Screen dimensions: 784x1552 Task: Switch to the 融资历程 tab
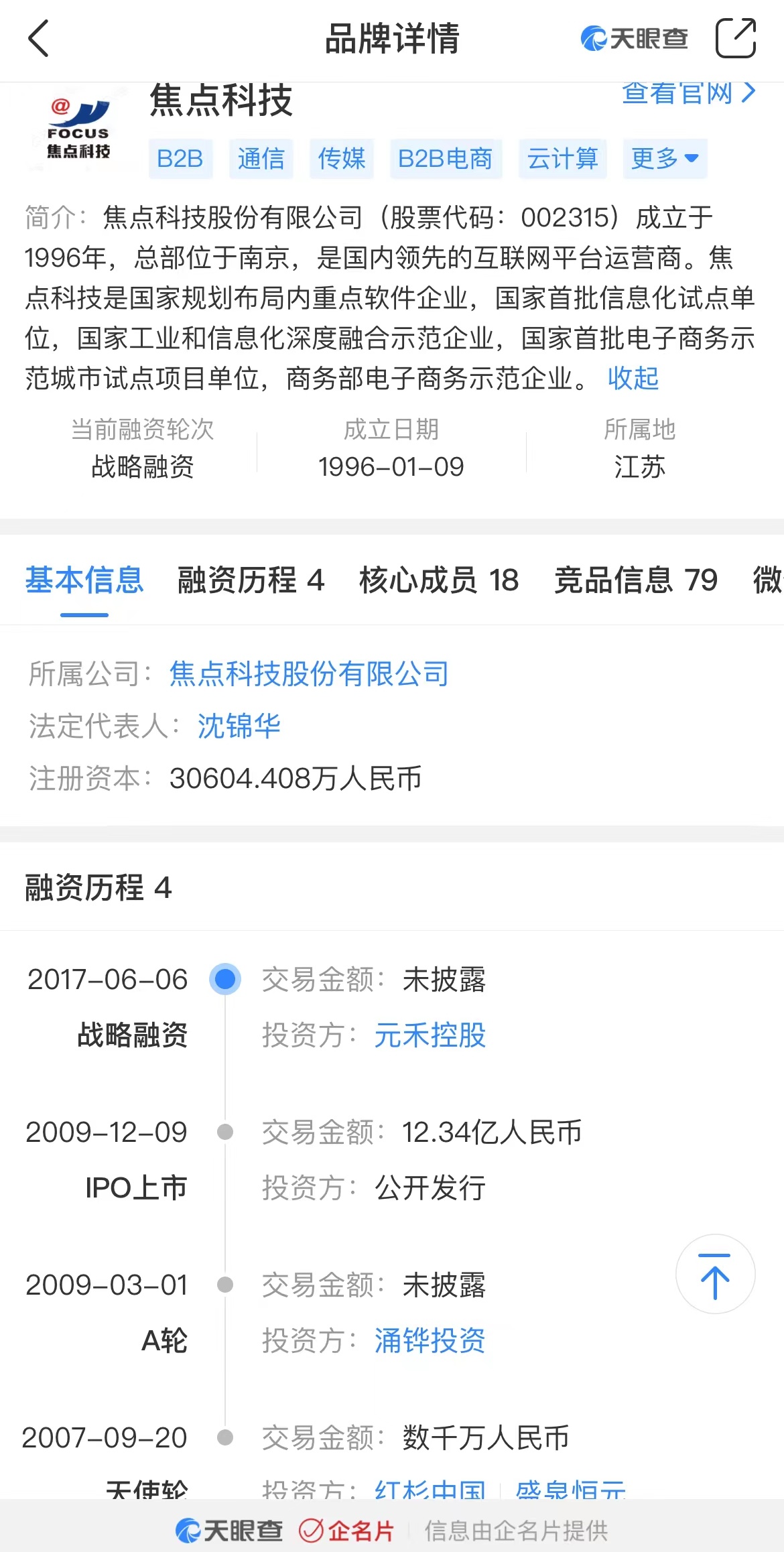(251, 580)
